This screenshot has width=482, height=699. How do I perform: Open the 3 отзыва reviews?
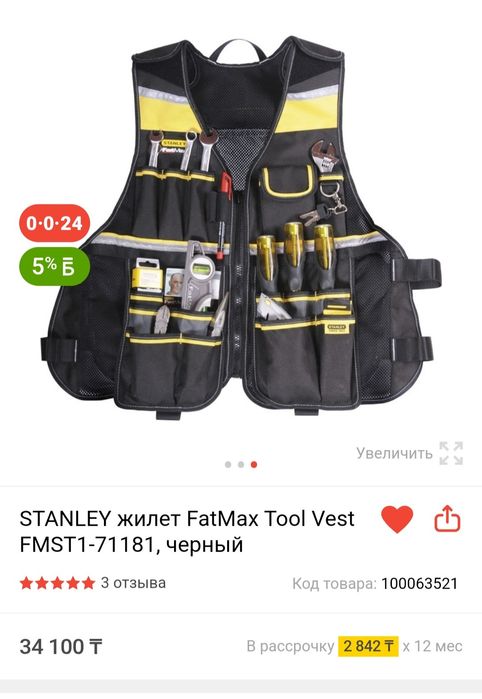[x=133, y=583]
